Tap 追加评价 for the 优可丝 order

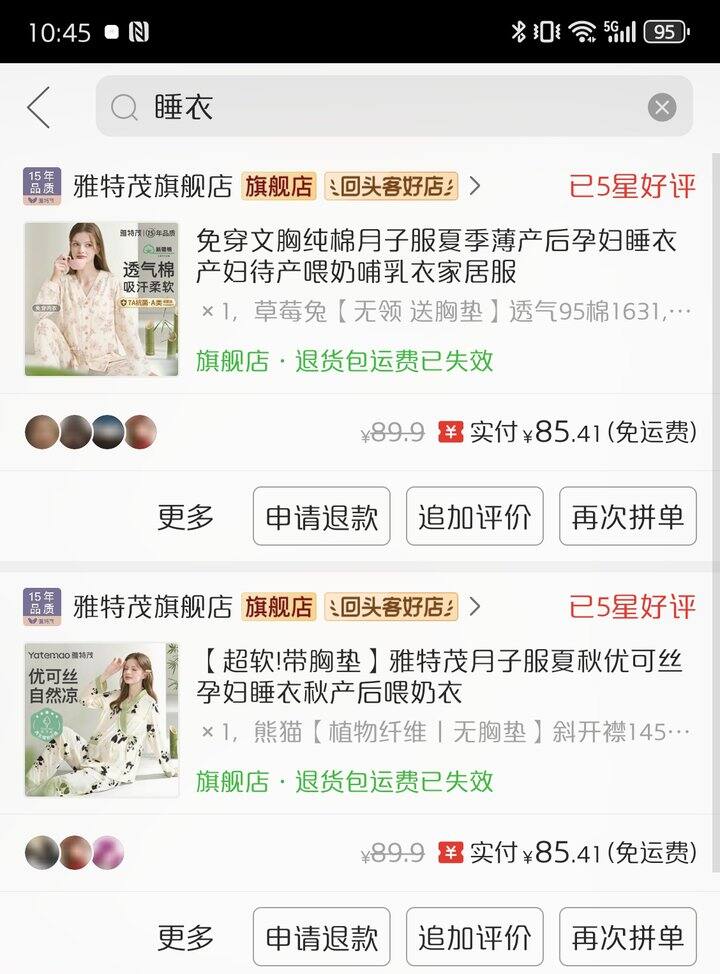[x=474, y=937]
